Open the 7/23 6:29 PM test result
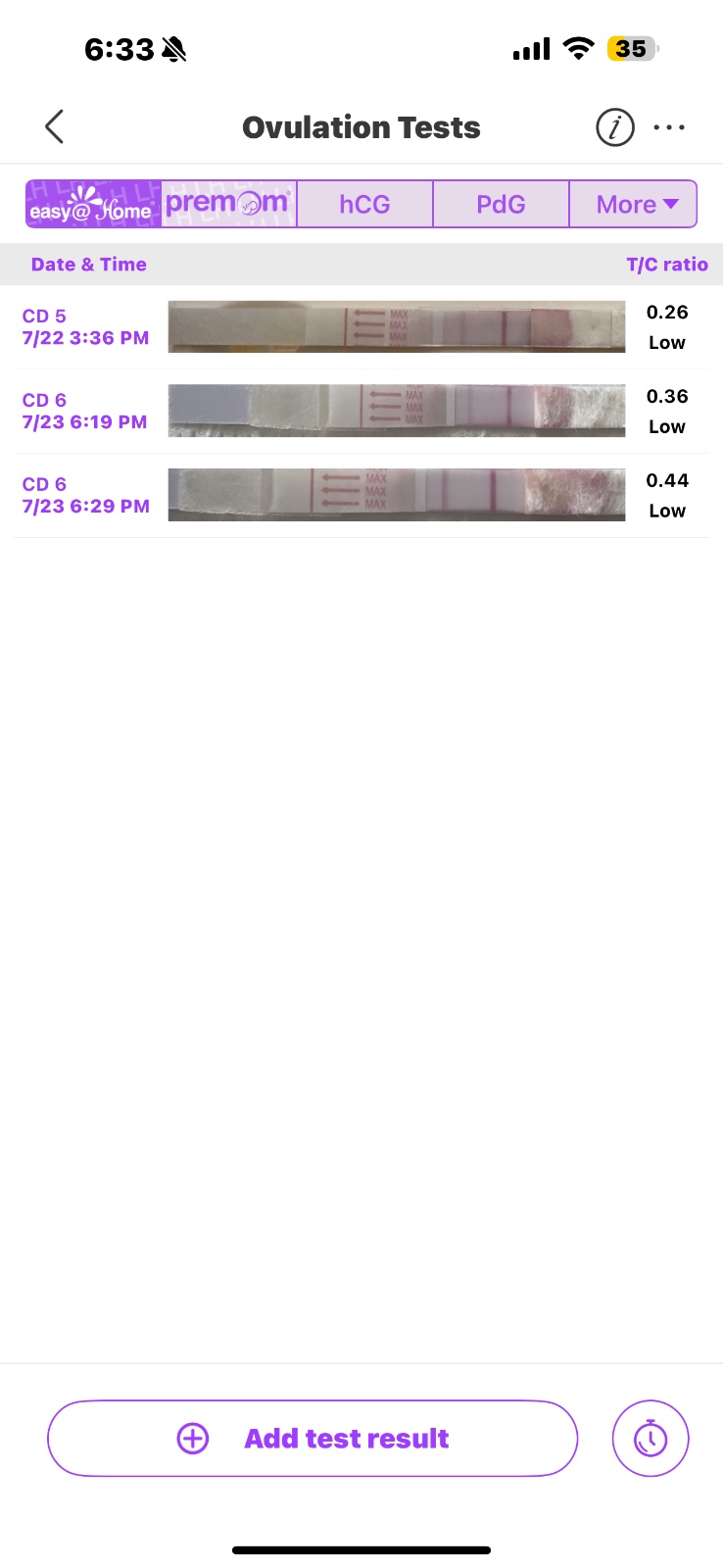 tap(361, 496)
